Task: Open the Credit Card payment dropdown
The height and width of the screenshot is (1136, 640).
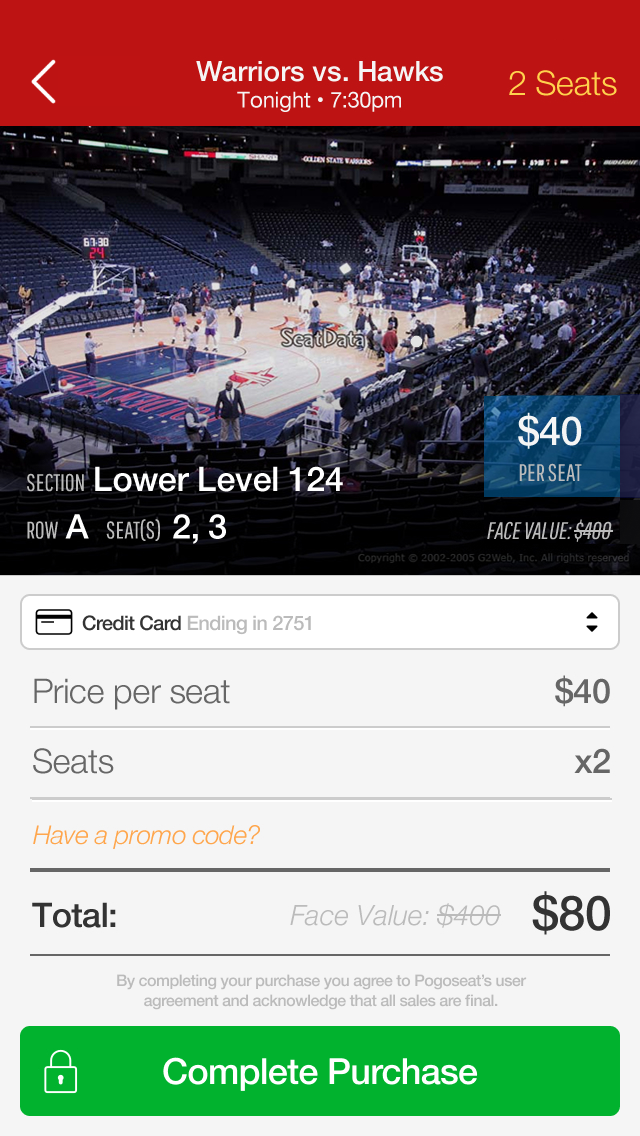Action: 320,622
